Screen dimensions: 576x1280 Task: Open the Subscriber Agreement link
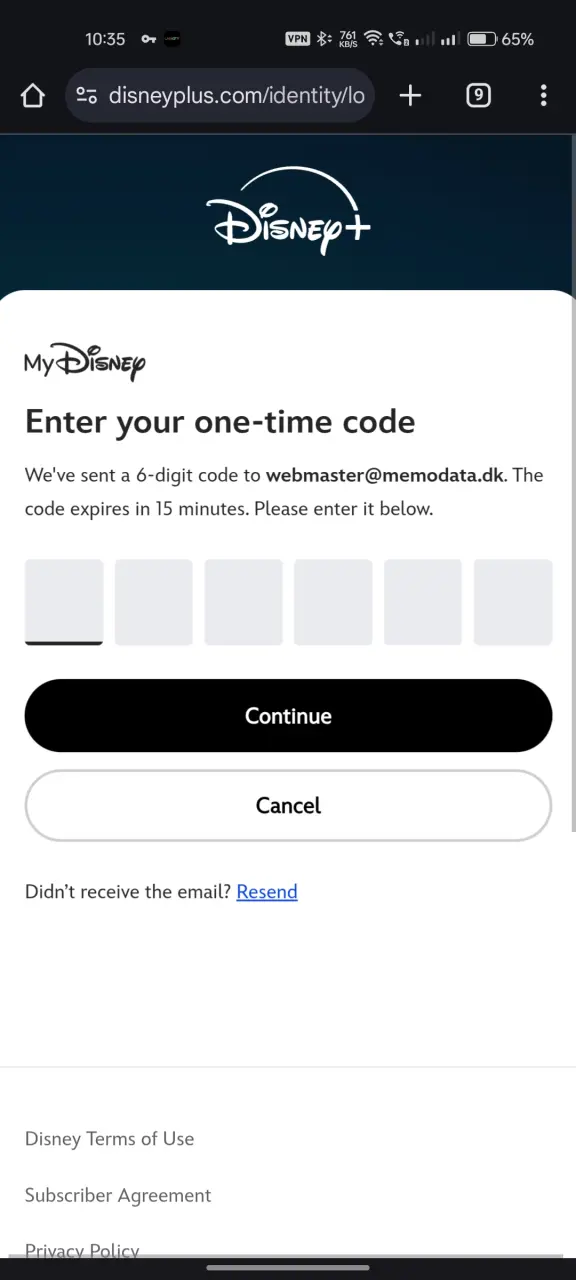118,1196
